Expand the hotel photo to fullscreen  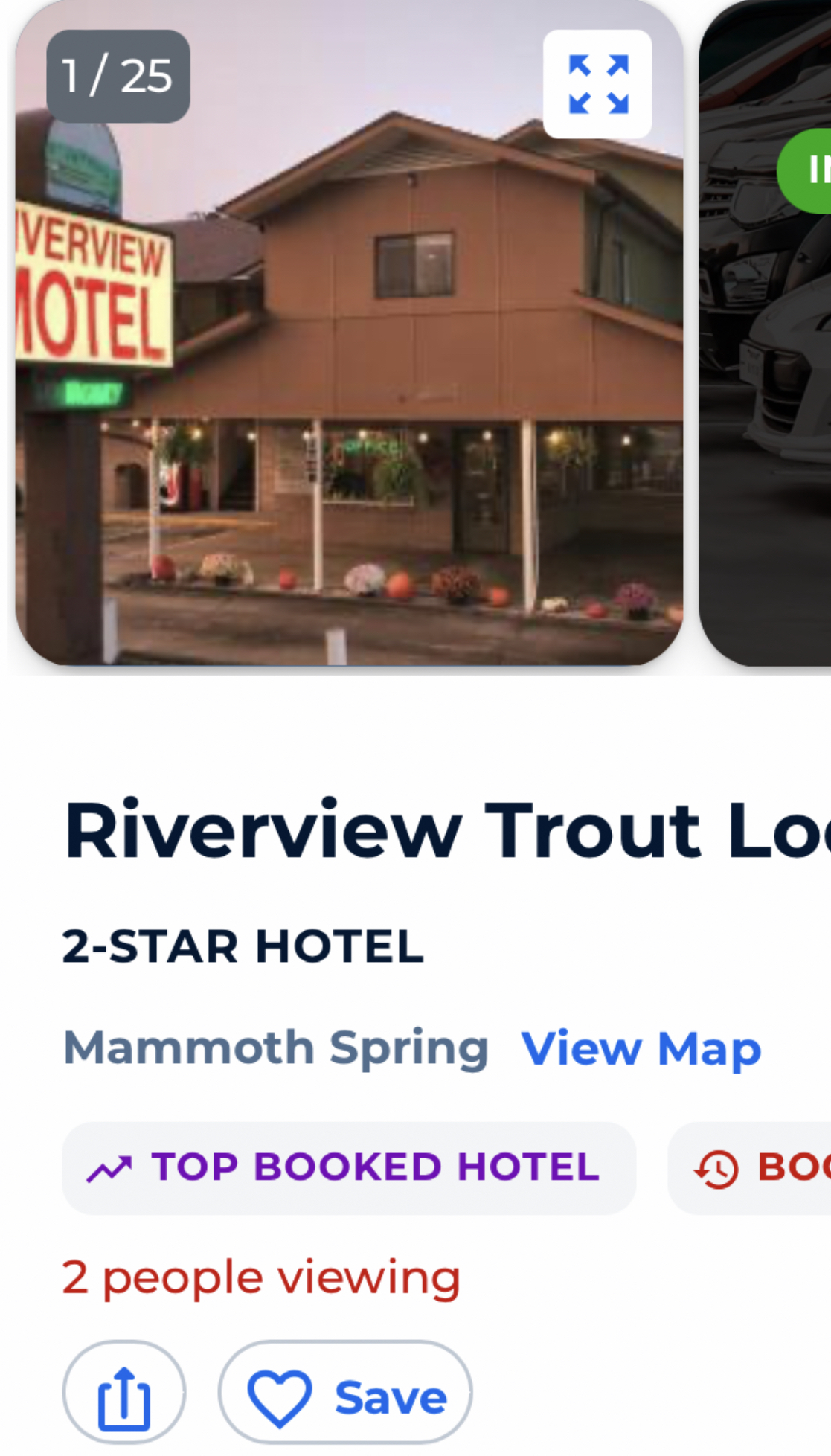[x=597, y=84]
